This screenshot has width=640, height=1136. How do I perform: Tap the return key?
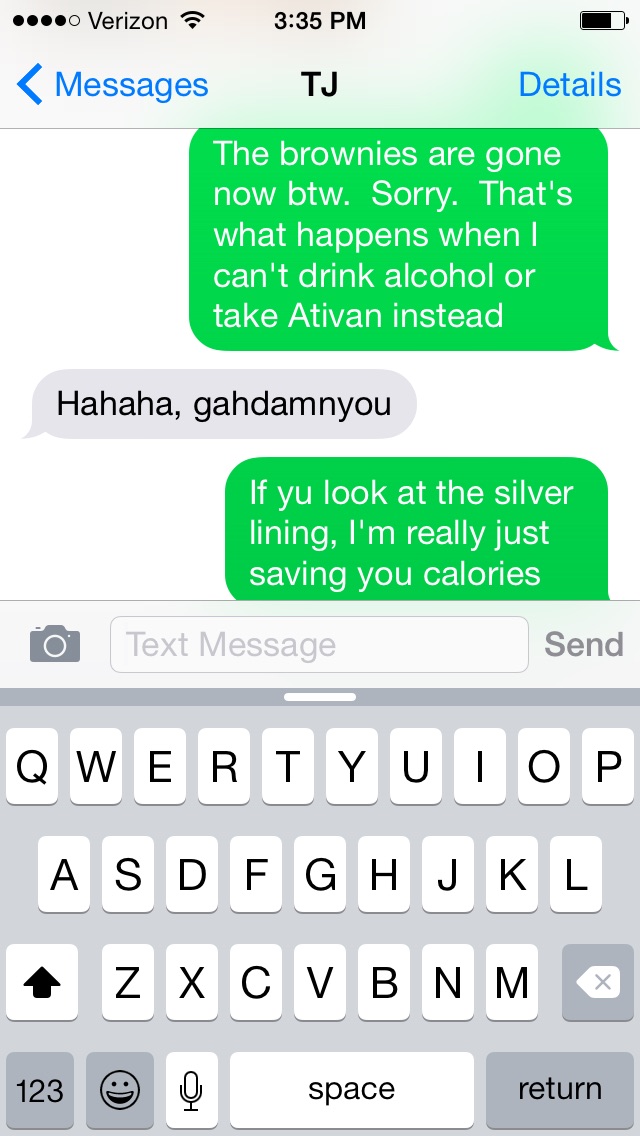click(560, 1090)
